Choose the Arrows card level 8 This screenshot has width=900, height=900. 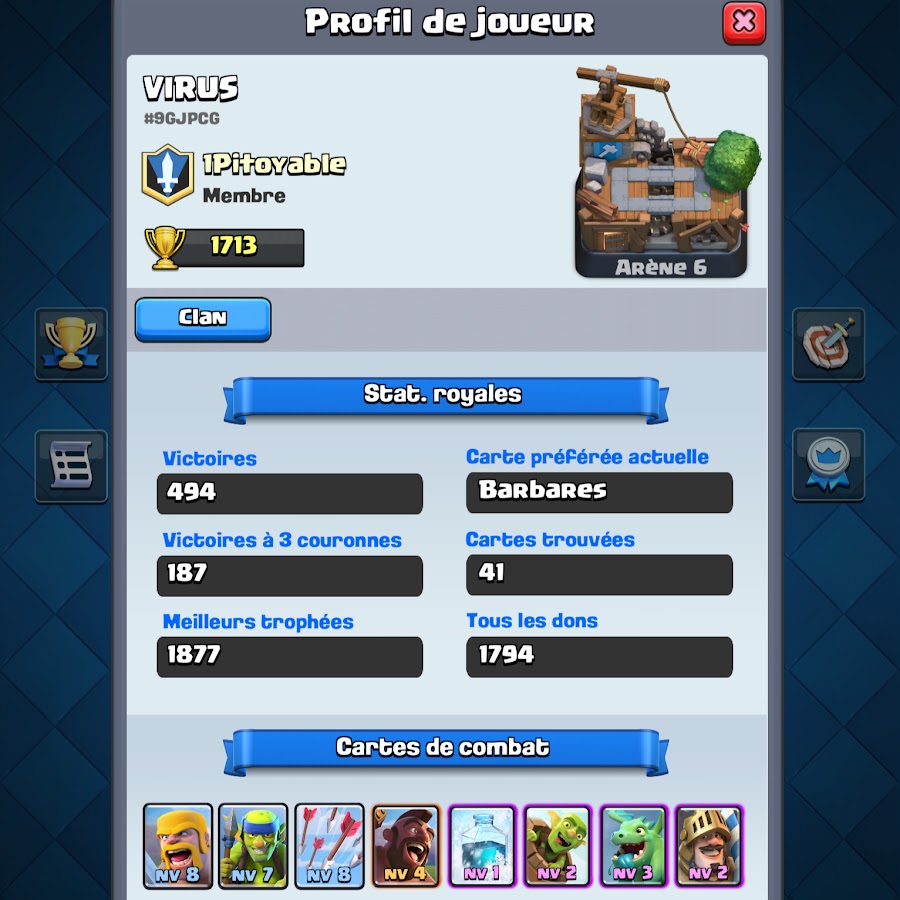point(329,845)
